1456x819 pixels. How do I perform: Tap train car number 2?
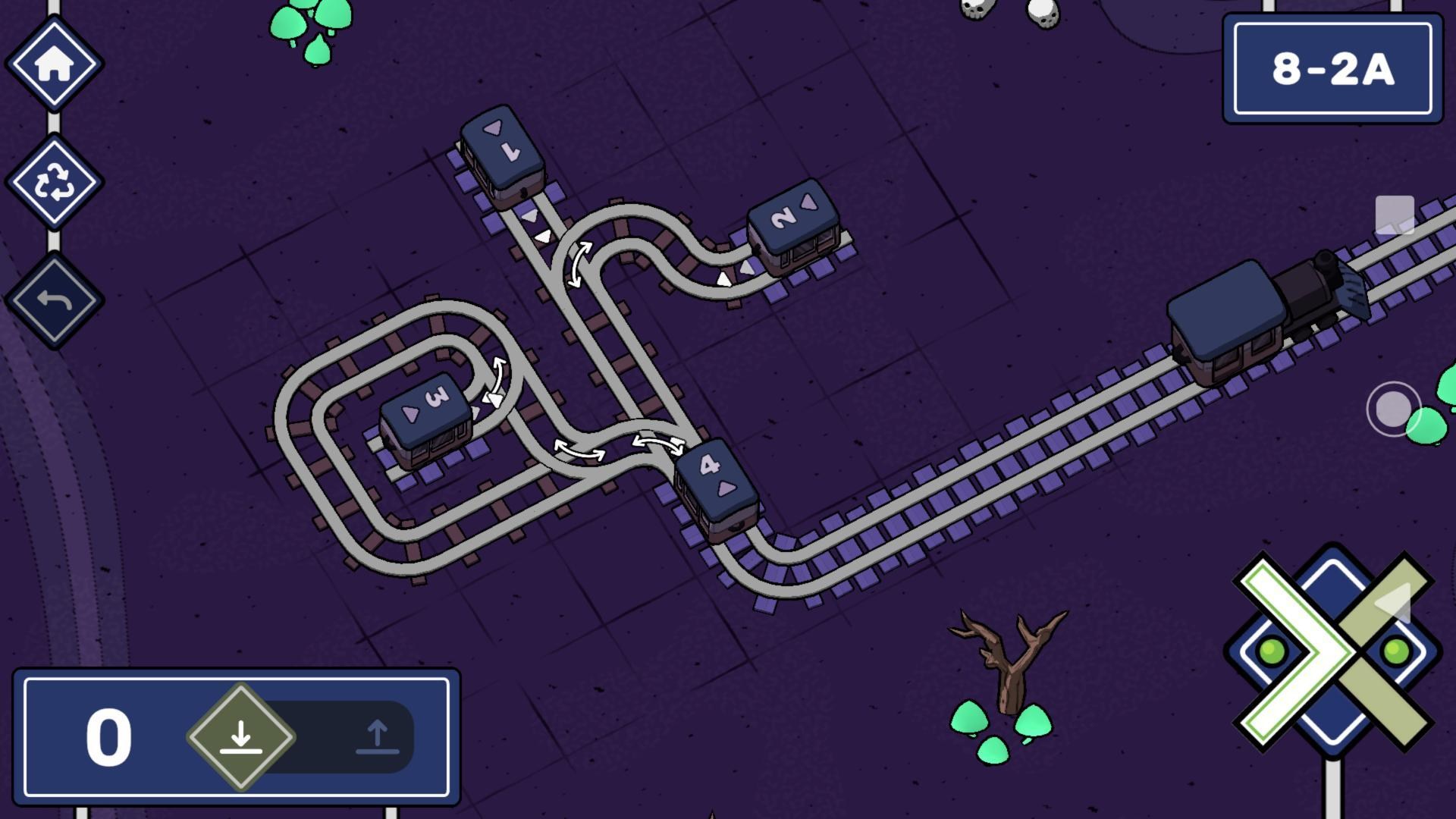[793, 223]
